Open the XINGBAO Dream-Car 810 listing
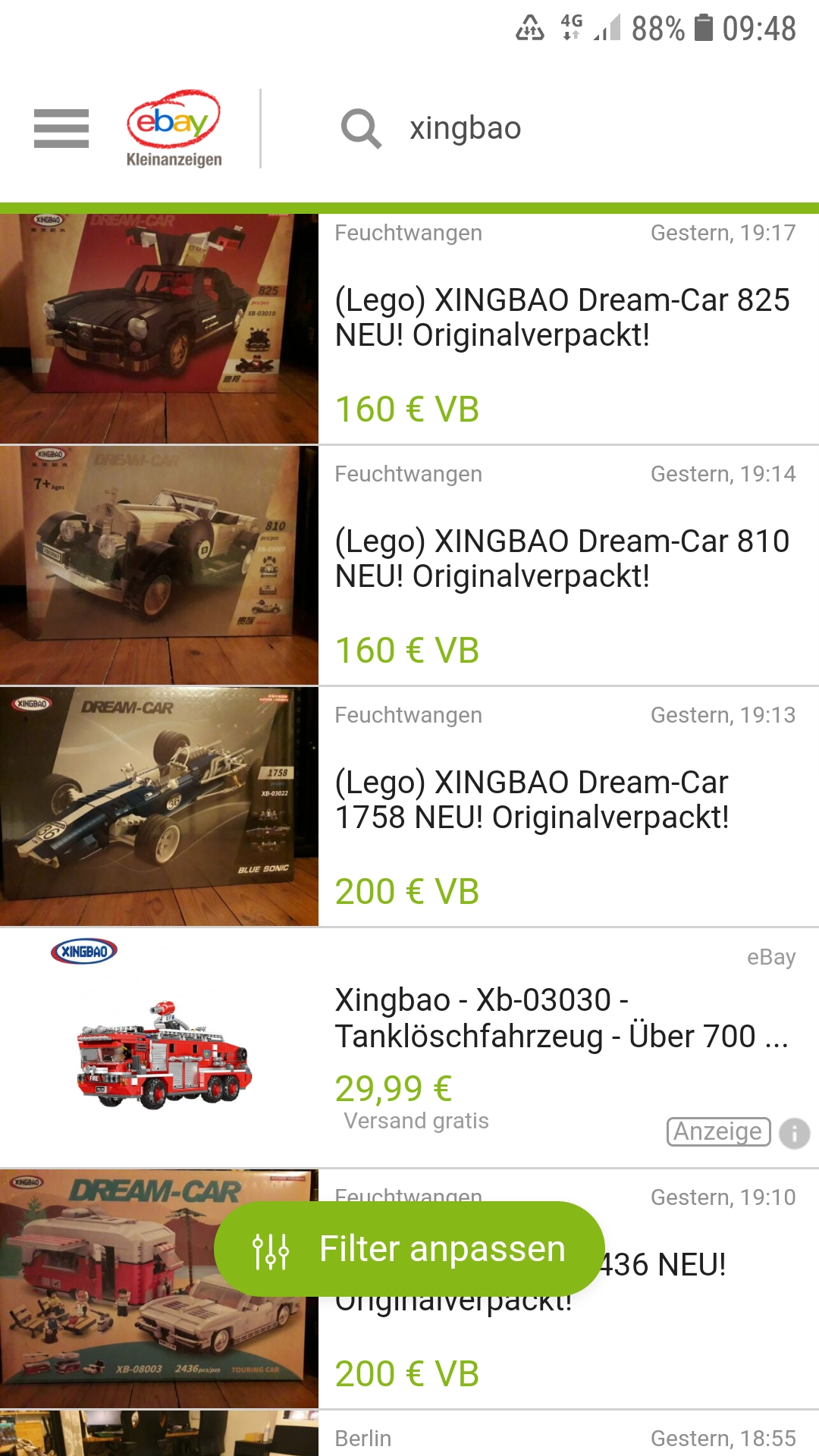The height and width of the screenshot is (1456, 819). (x=562, y=559)
